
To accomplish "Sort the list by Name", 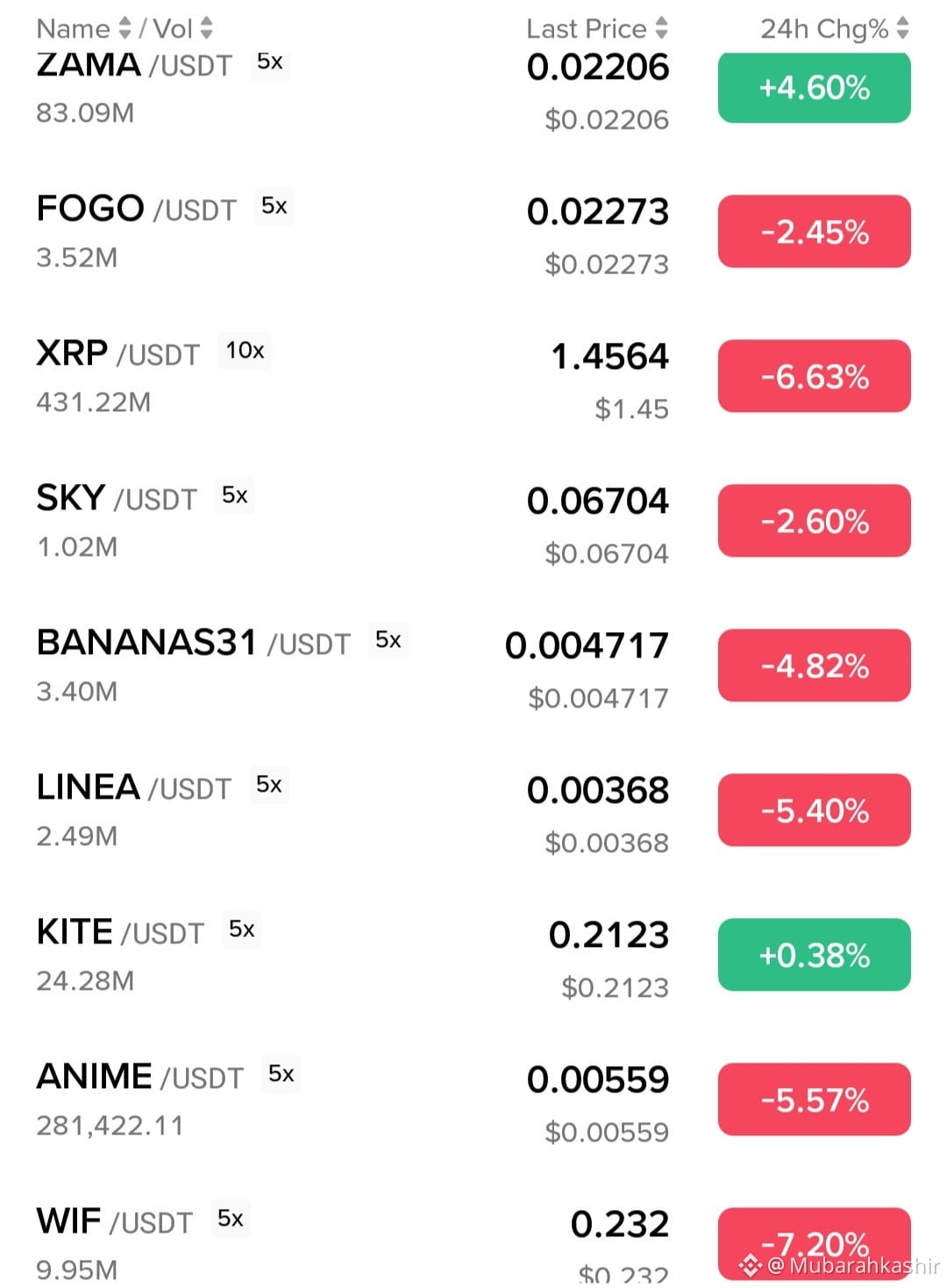I will pyautogui.click(x=83, y=29).
